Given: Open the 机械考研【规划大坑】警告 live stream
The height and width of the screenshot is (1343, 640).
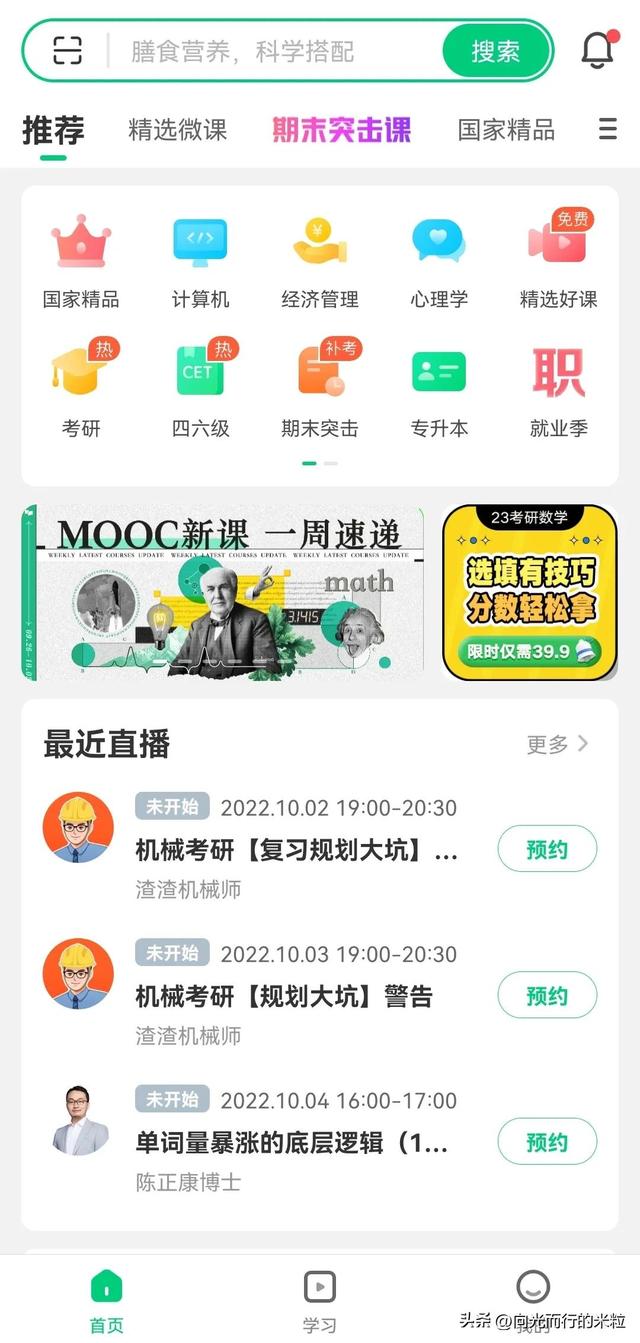Looking at the screenshot, I should (x=284, y=996).
